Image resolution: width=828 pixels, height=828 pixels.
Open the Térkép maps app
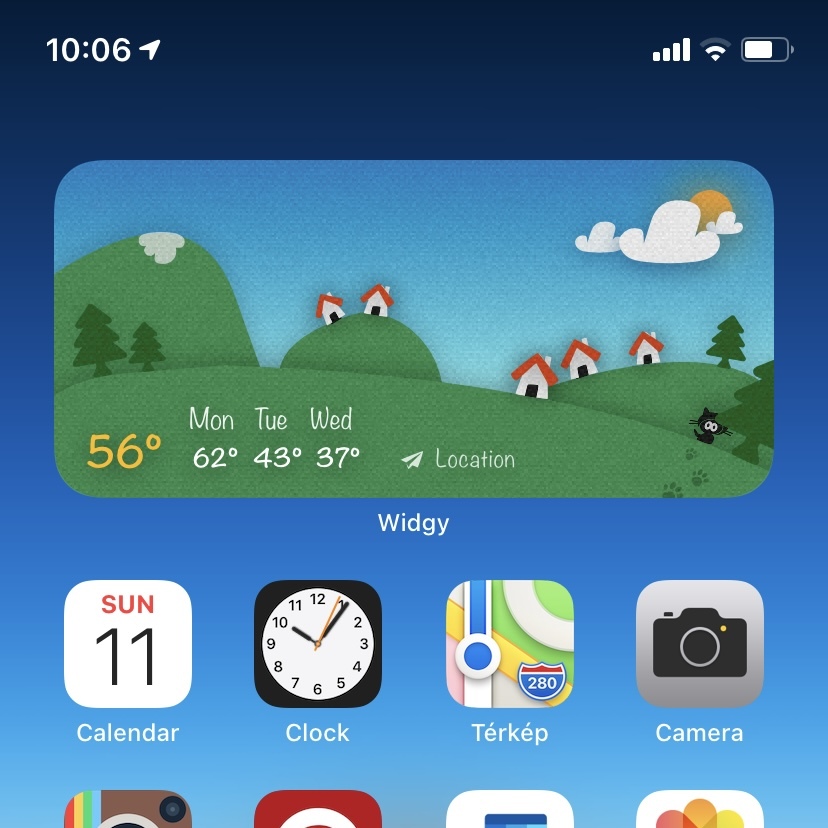(509, 644)
